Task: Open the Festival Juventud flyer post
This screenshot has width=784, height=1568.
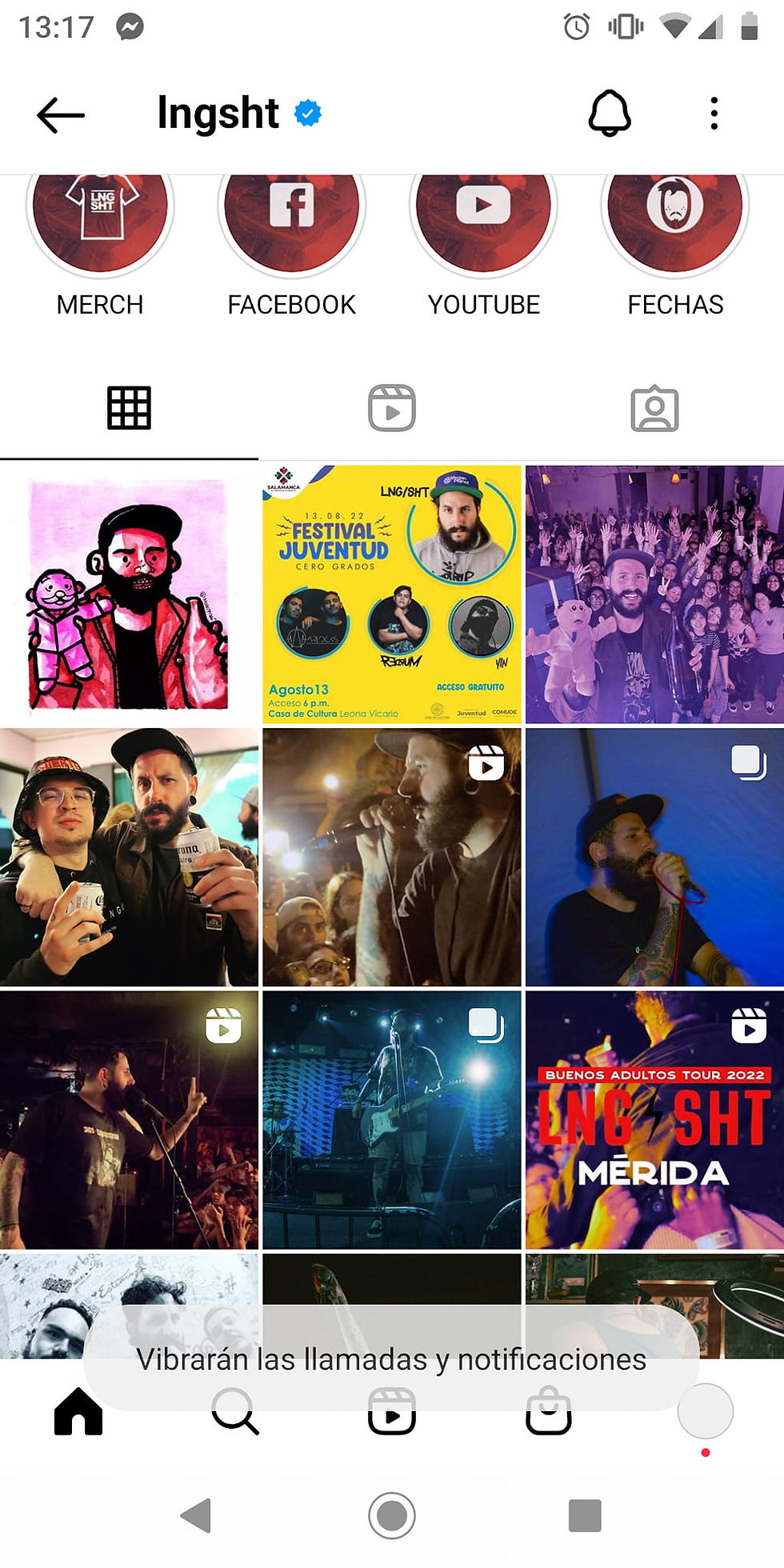Action: pyautogui.click(x=391, y=594)
